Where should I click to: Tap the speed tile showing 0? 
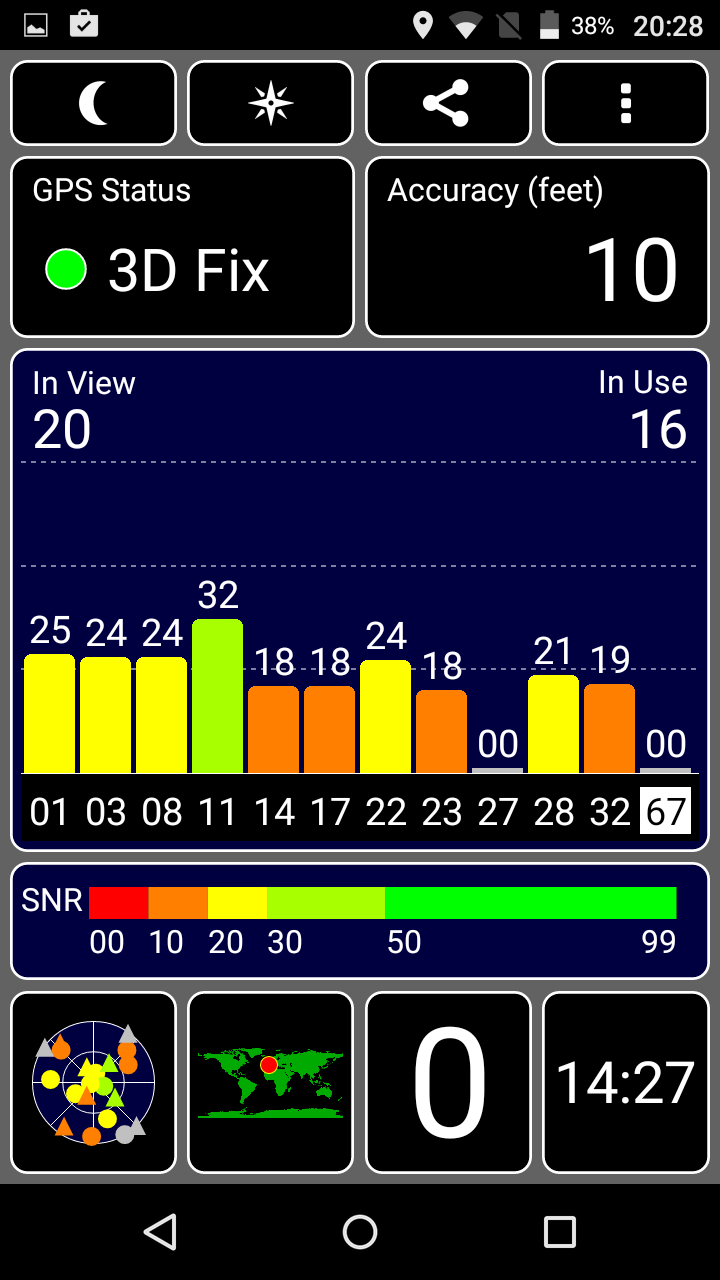pos(448,1082)
